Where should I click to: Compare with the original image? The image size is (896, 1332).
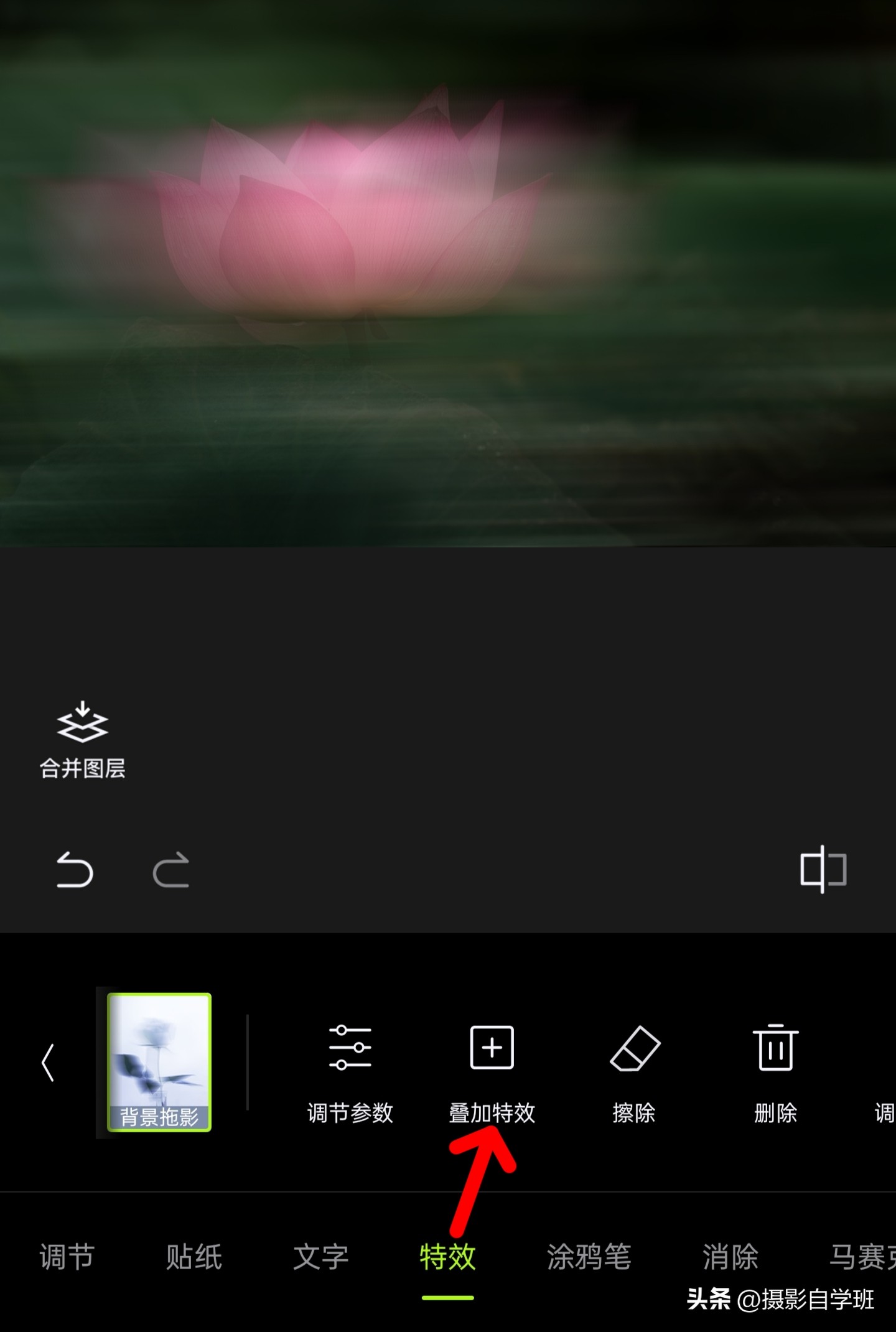pyautogui.click(x=823, y=869)
